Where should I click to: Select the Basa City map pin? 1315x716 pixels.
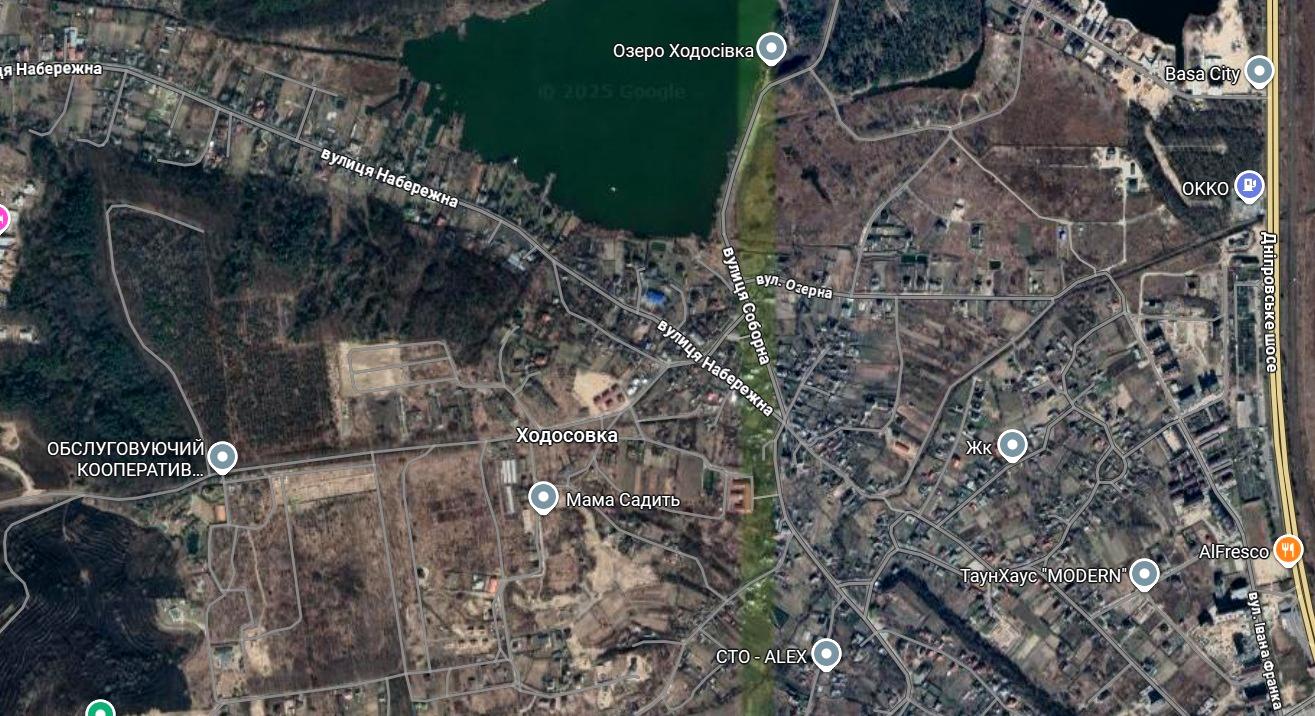[1260, 71]
